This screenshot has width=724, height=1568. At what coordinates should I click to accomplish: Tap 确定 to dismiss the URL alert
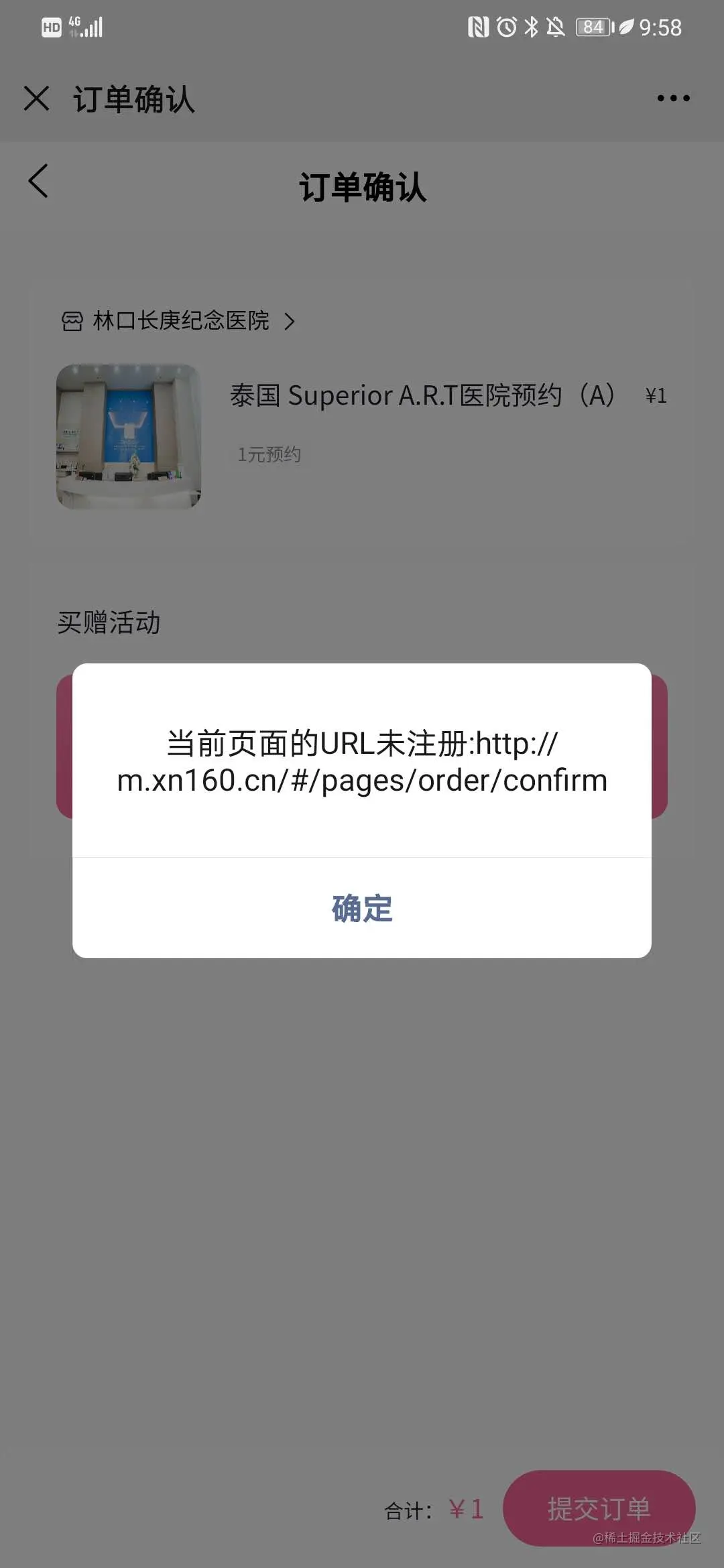362,908
